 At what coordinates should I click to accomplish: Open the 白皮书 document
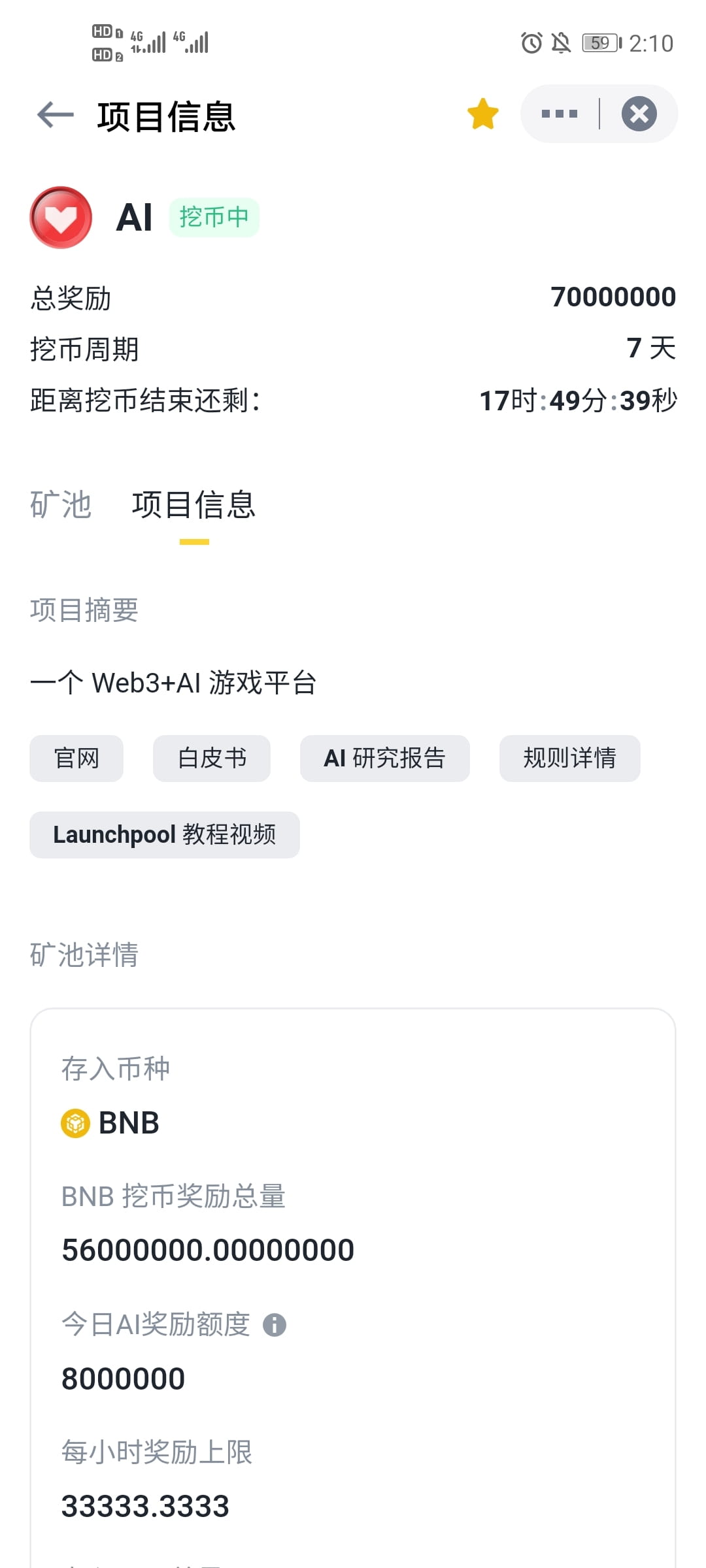(x=211, y=758)
